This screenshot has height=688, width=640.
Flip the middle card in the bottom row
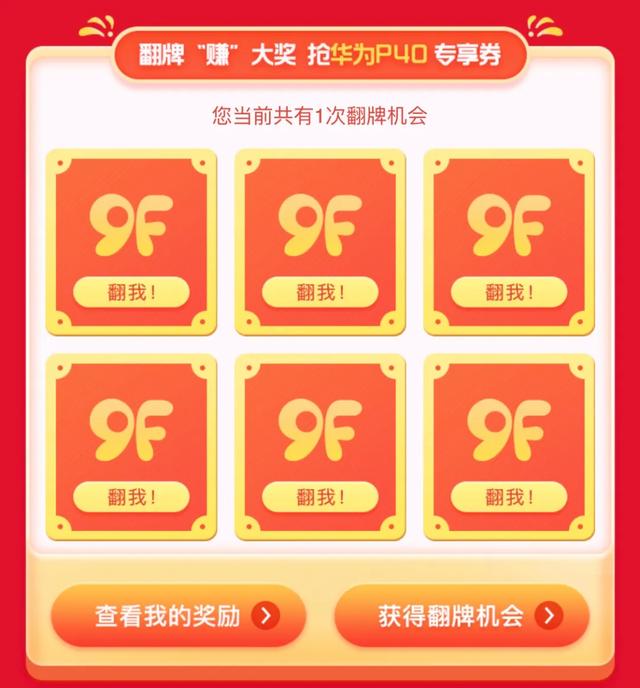click(320, 497)
